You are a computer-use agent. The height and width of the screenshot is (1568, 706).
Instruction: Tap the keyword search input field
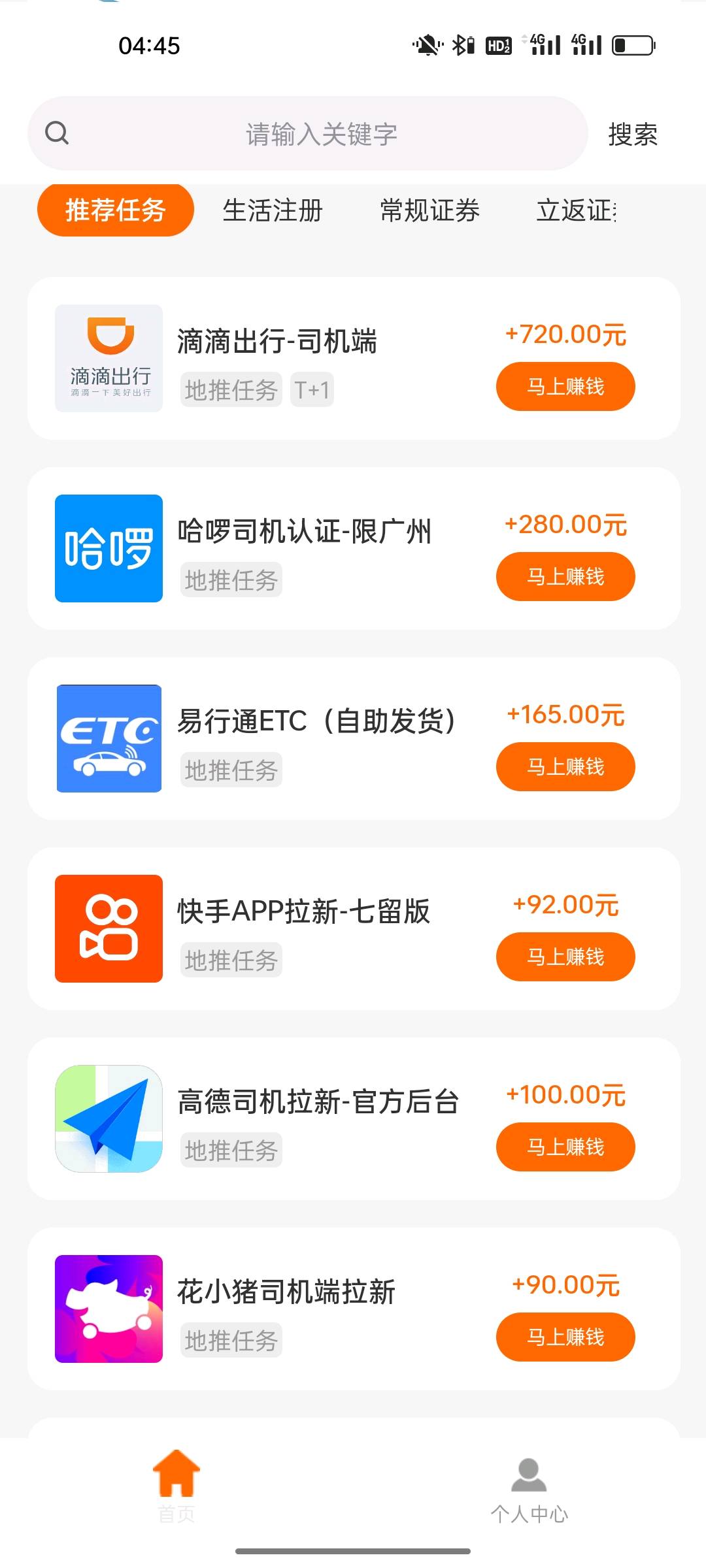307,134
